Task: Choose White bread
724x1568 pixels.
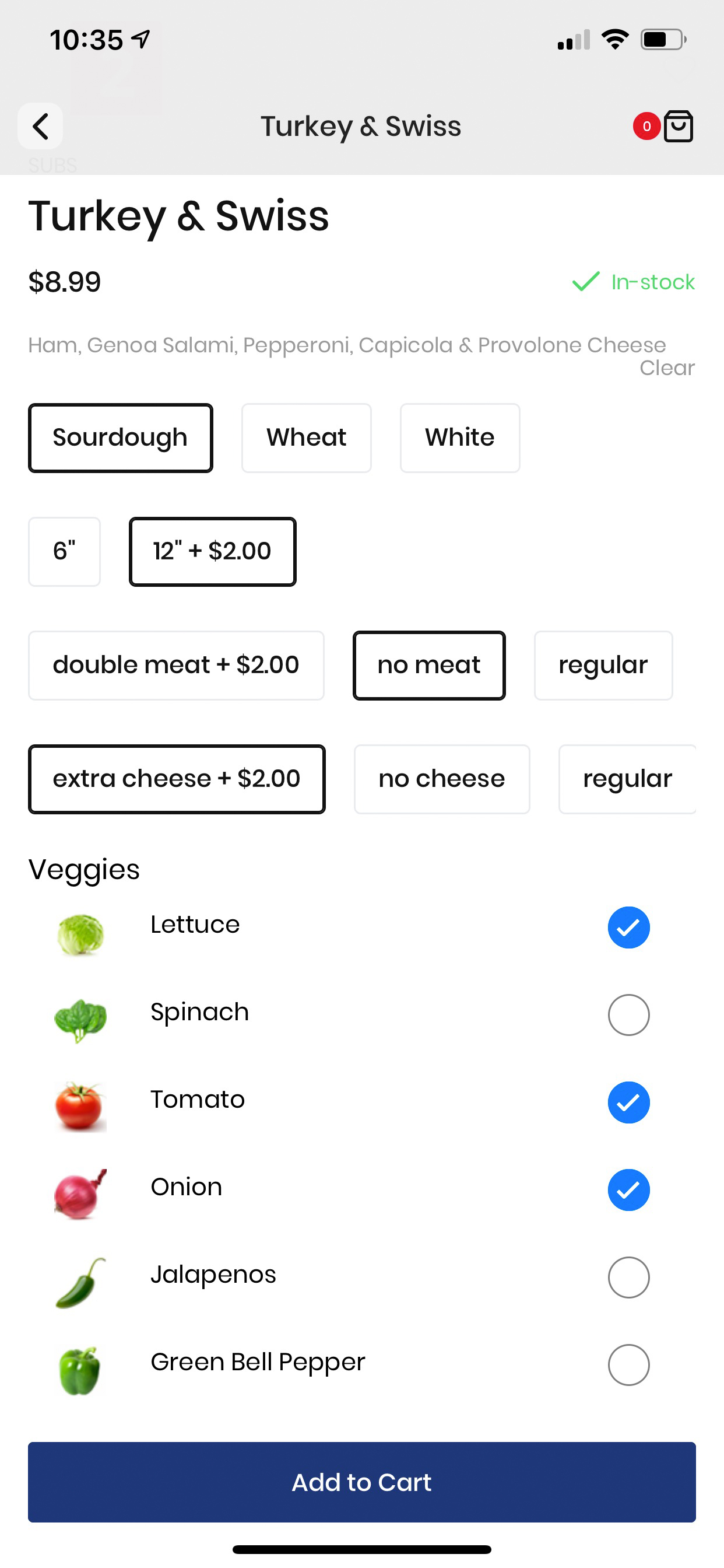Action: 460,437
